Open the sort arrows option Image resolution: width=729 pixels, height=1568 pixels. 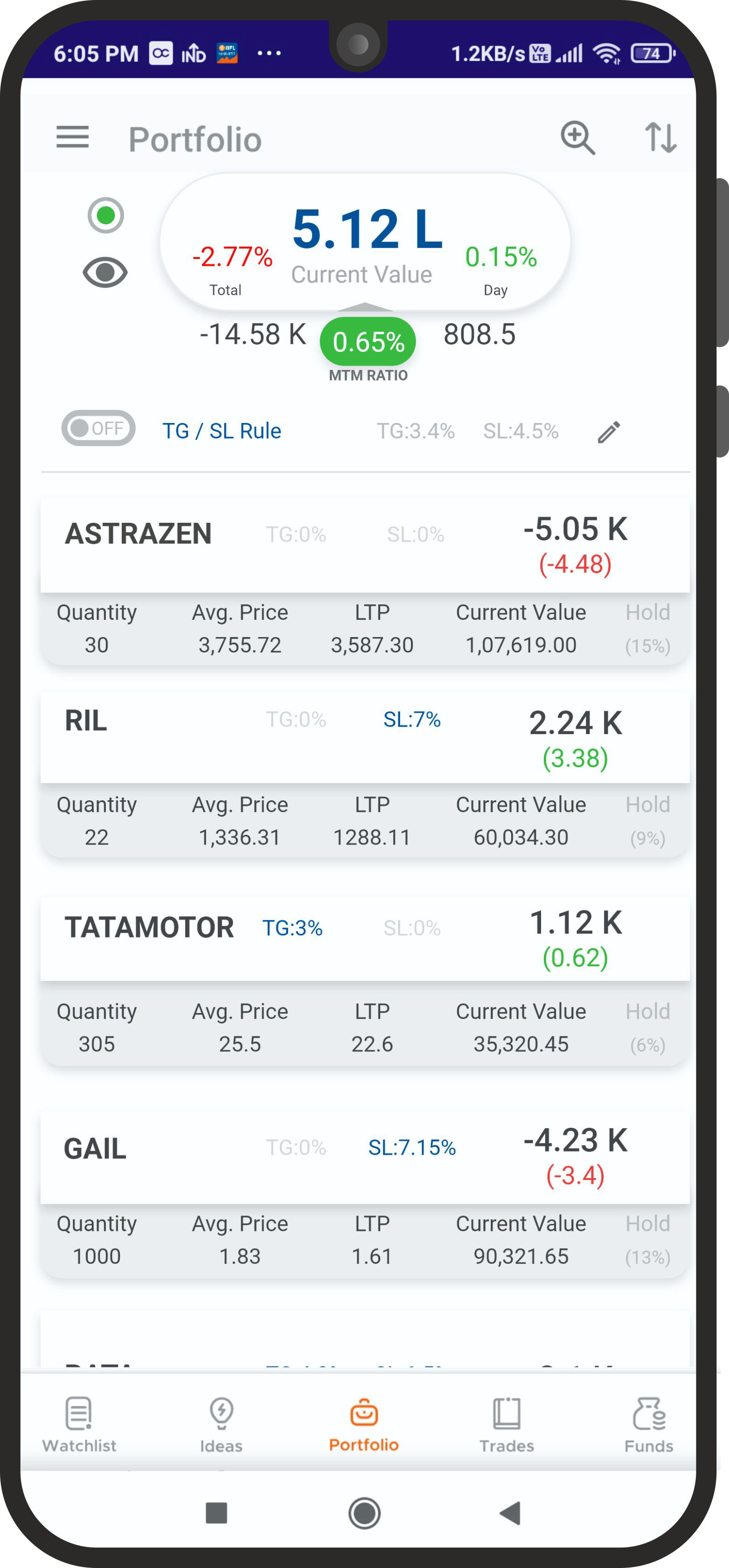pyautogui.click(x=660, y=138)
